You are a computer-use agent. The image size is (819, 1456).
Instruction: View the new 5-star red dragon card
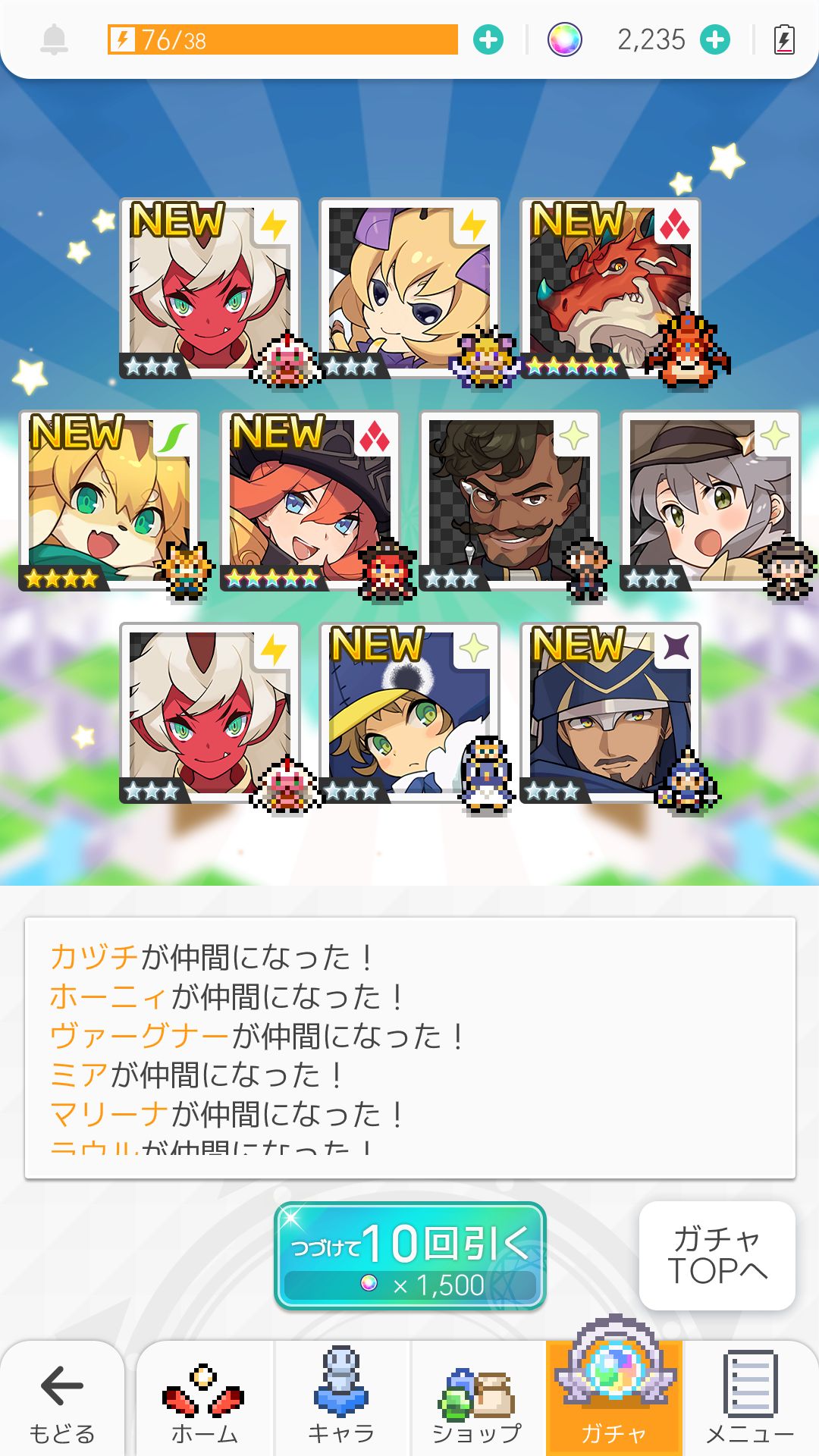(x=610, y=288)
